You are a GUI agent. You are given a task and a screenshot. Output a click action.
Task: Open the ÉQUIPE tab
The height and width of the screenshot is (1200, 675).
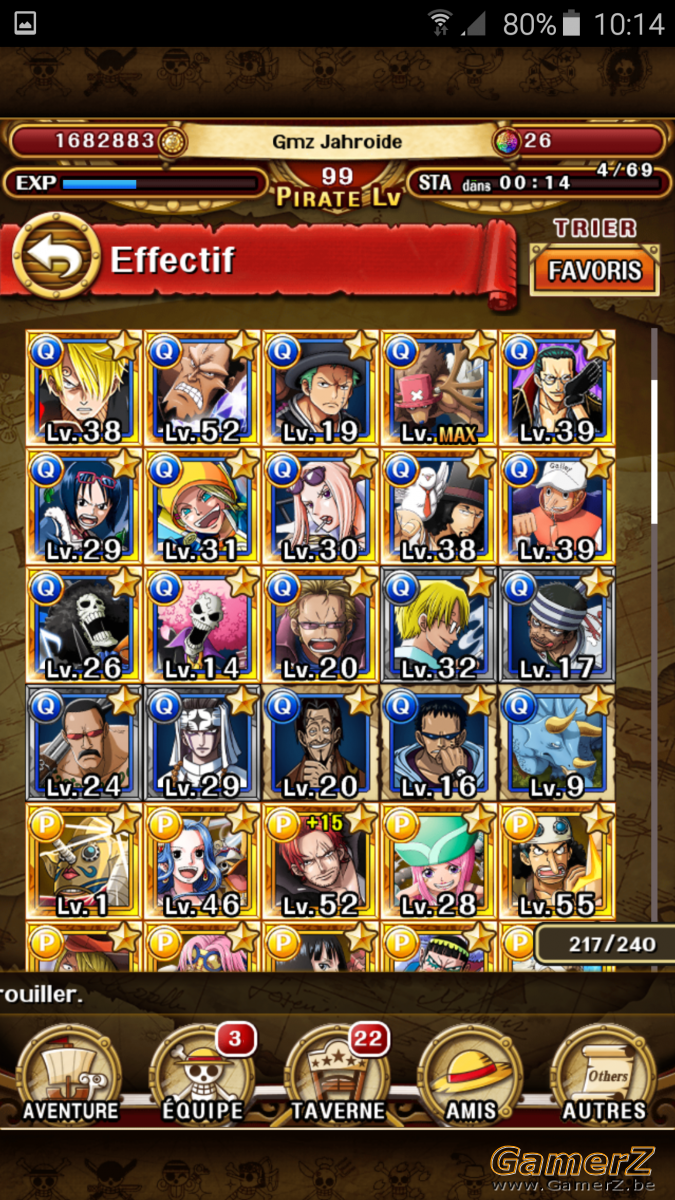pos(202,1074)
